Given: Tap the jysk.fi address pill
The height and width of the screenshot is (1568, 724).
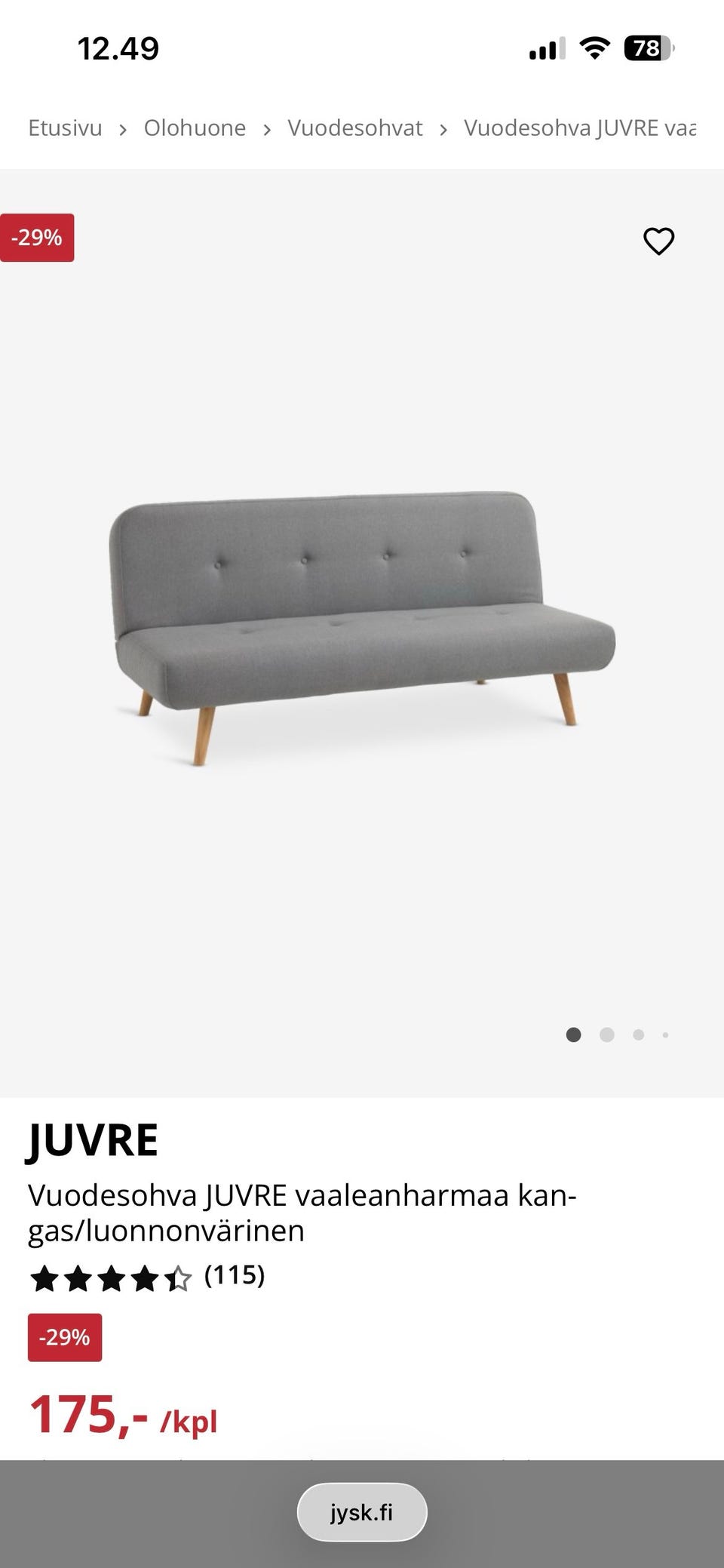Looking at the screenshot, I should pos(362,1512).
